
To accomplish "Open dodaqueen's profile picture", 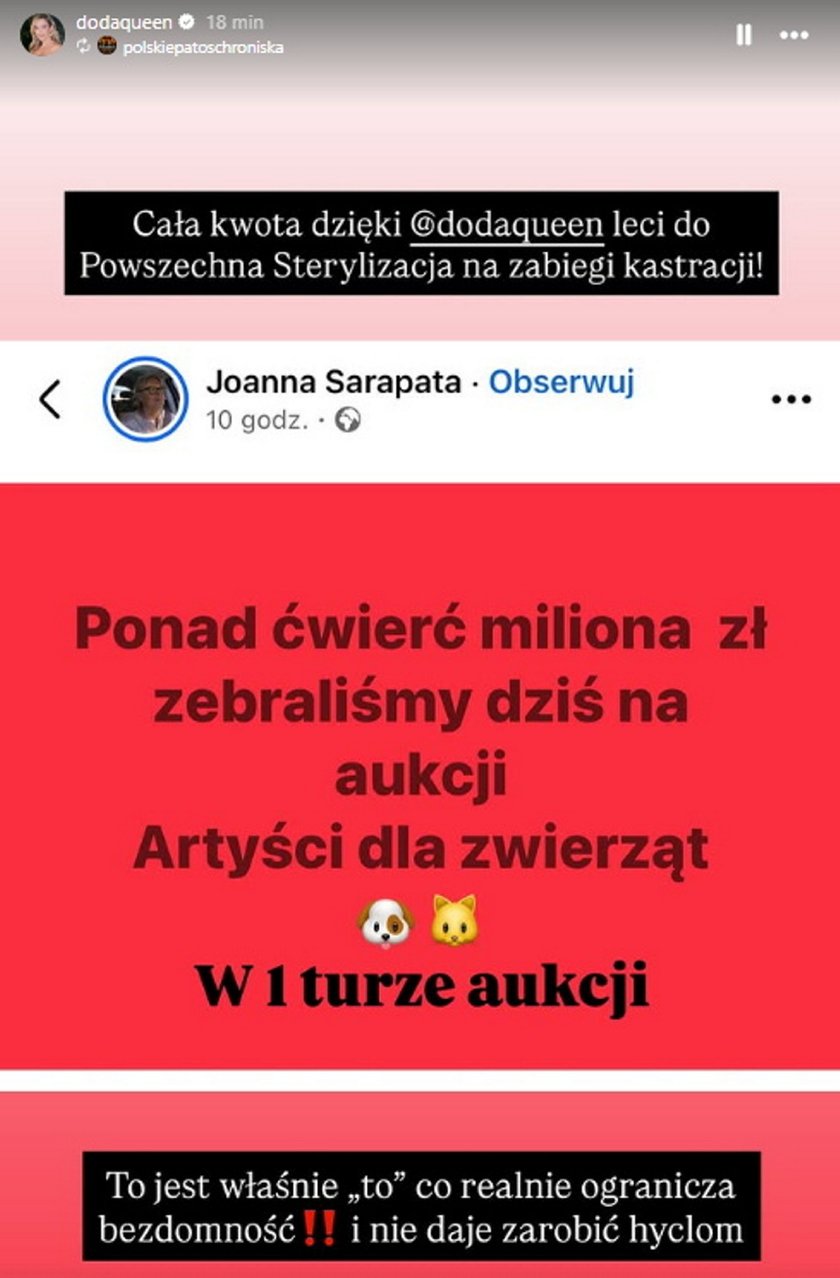I will click(x=41, y=34).
